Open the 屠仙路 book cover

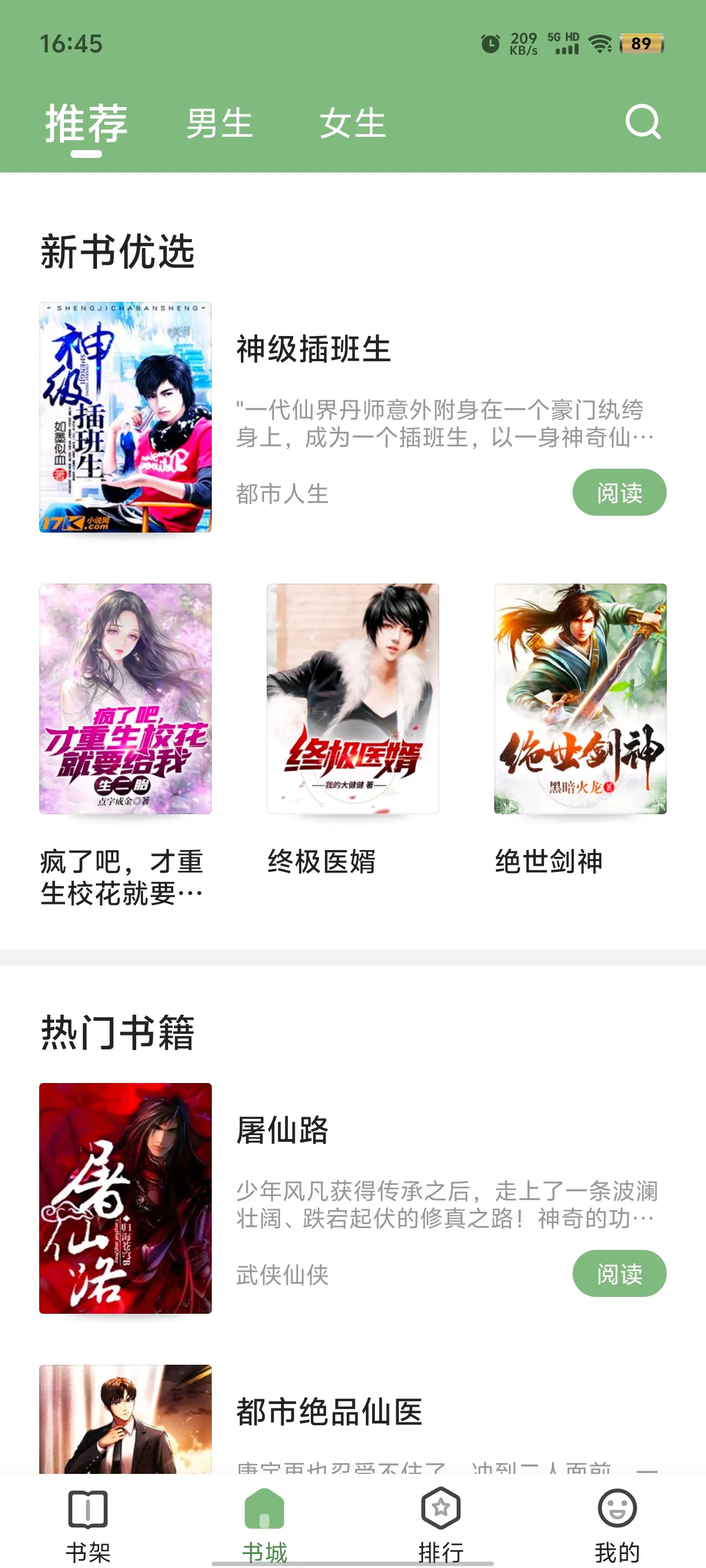click(126, 1198)
